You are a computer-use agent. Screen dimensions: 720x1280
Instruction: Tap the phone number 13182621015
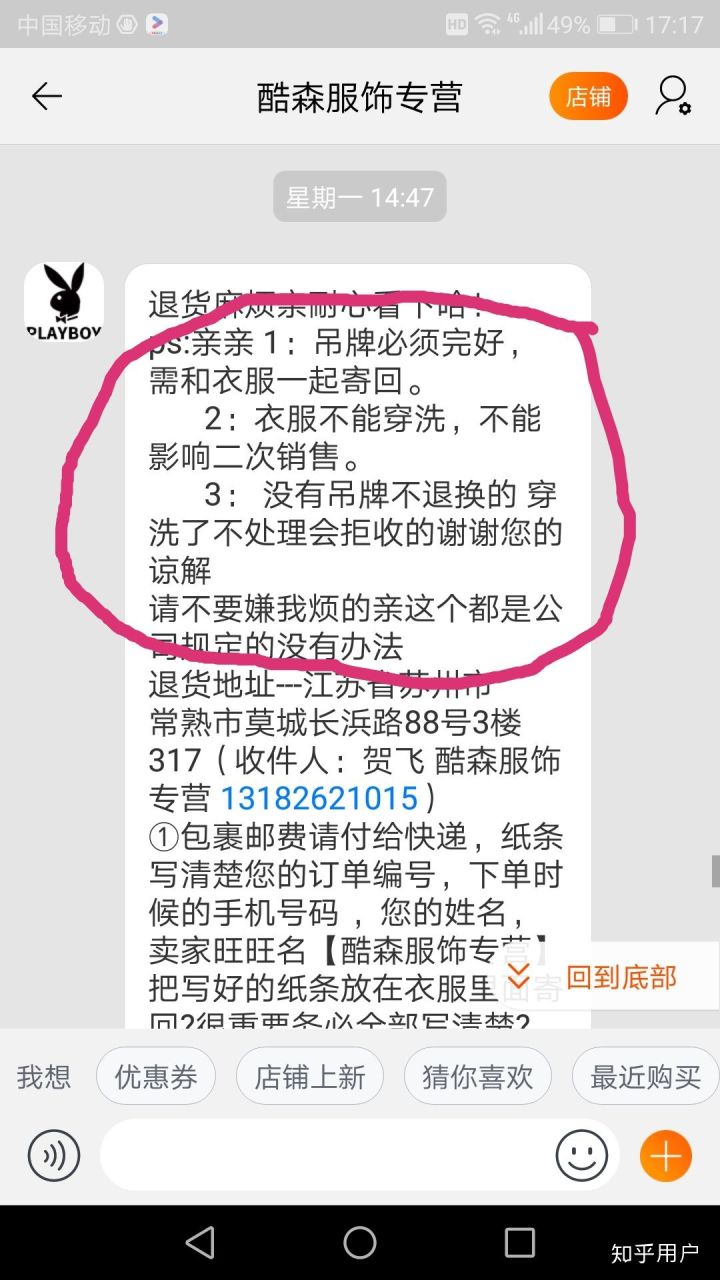point(318,798)
